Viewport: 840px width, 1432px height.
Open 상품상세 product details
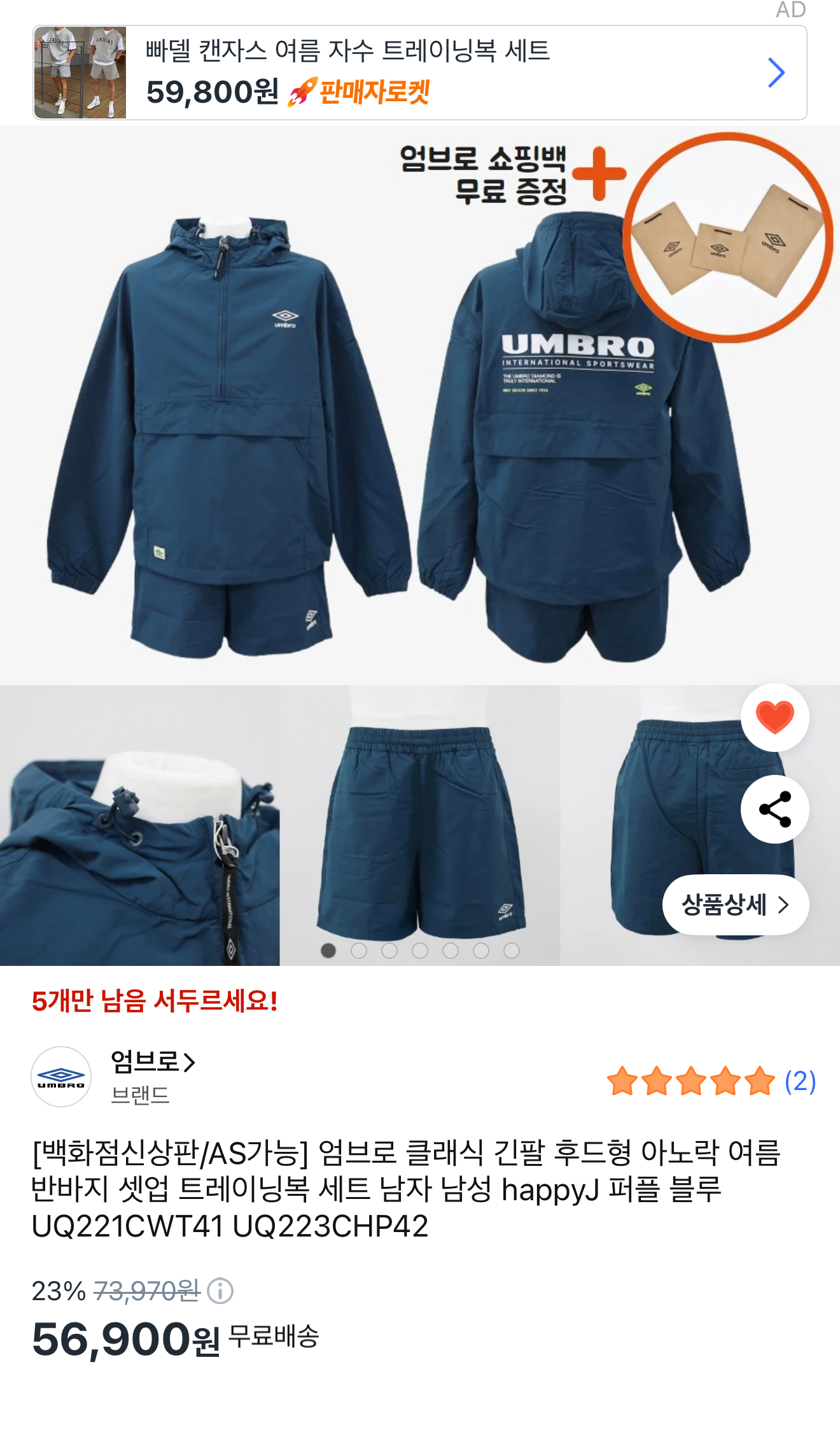(735, 904)
